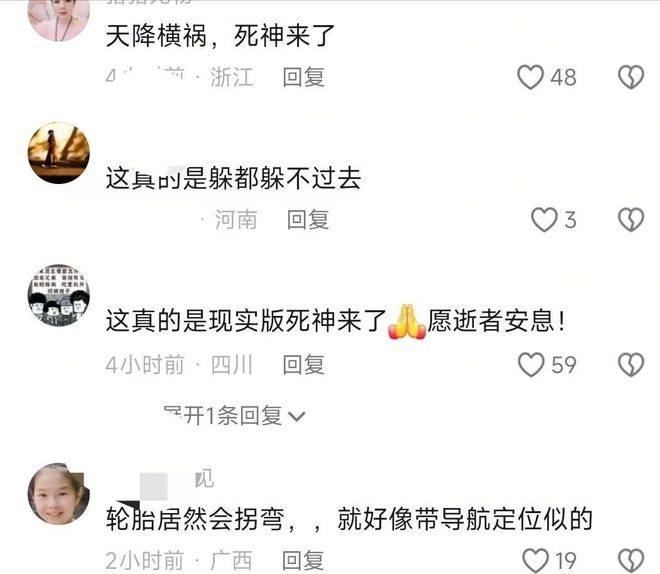Like the comment "轮胎居然会拐弯"
Screen dimensions: 660x574
tap(537, 560)
